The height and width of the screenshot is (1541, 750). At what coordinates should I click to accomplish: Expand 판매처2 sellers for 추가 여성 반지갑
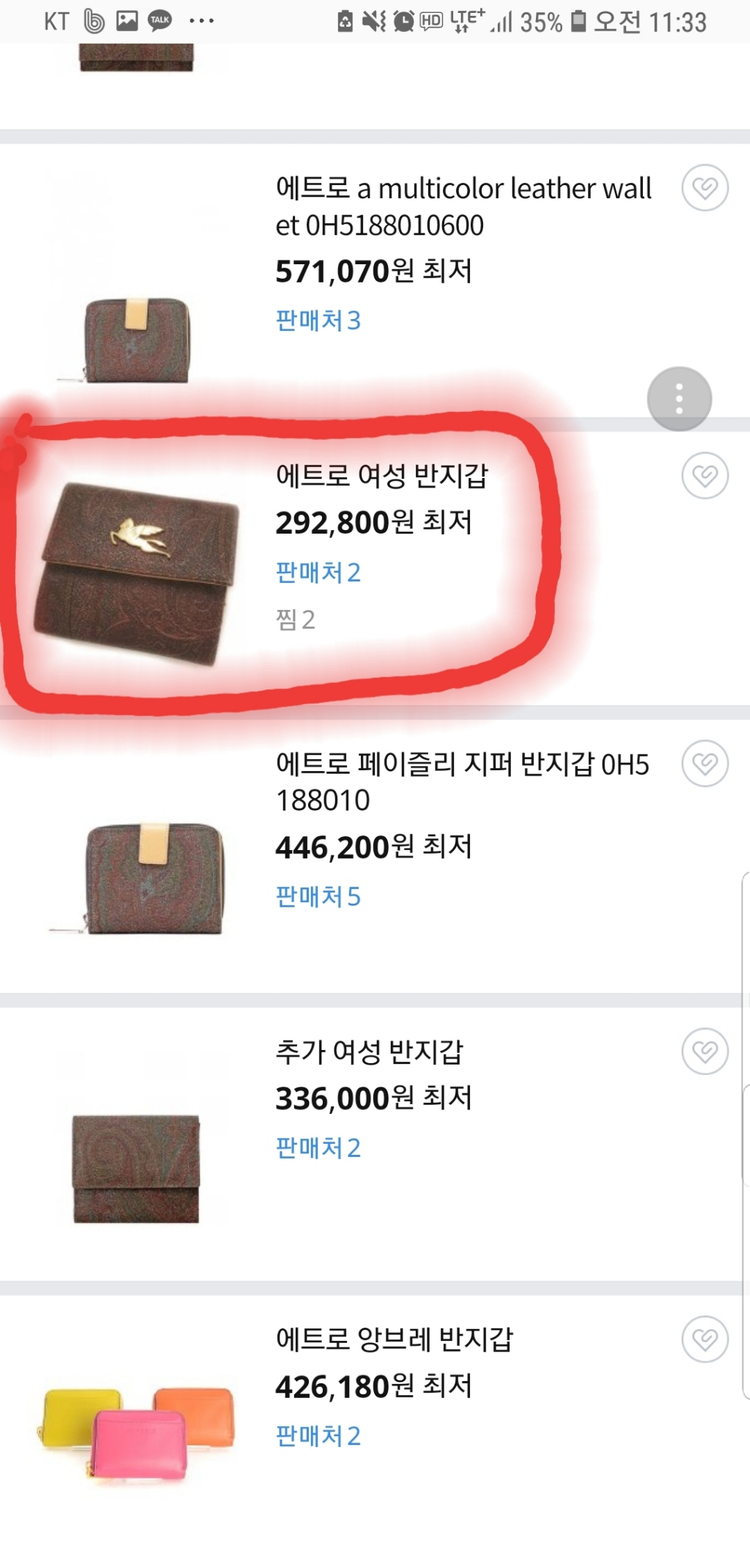click(x=318, y=1147)
